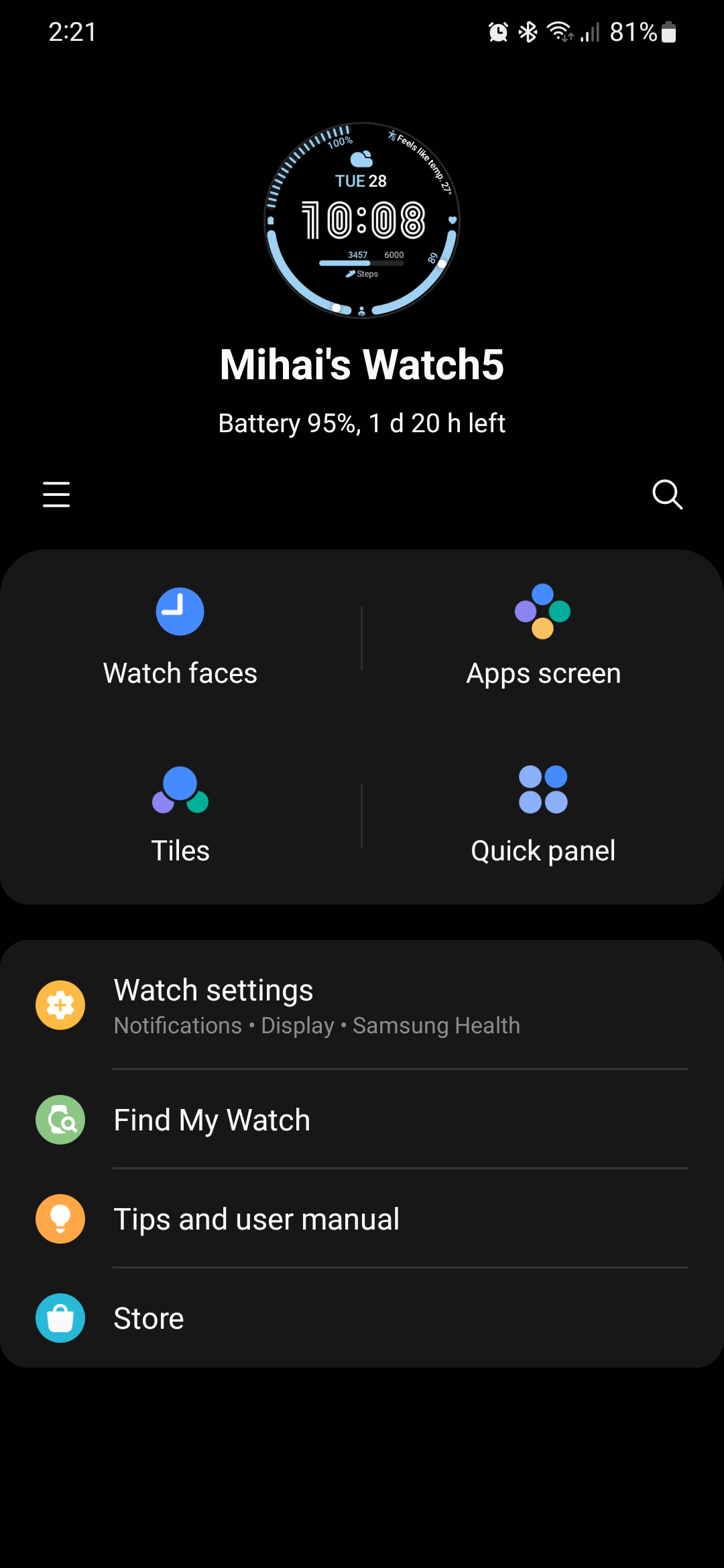Screen dimensions: 724x1568
Task: Open the hamburger drawer menu
Action: point(56,495)
